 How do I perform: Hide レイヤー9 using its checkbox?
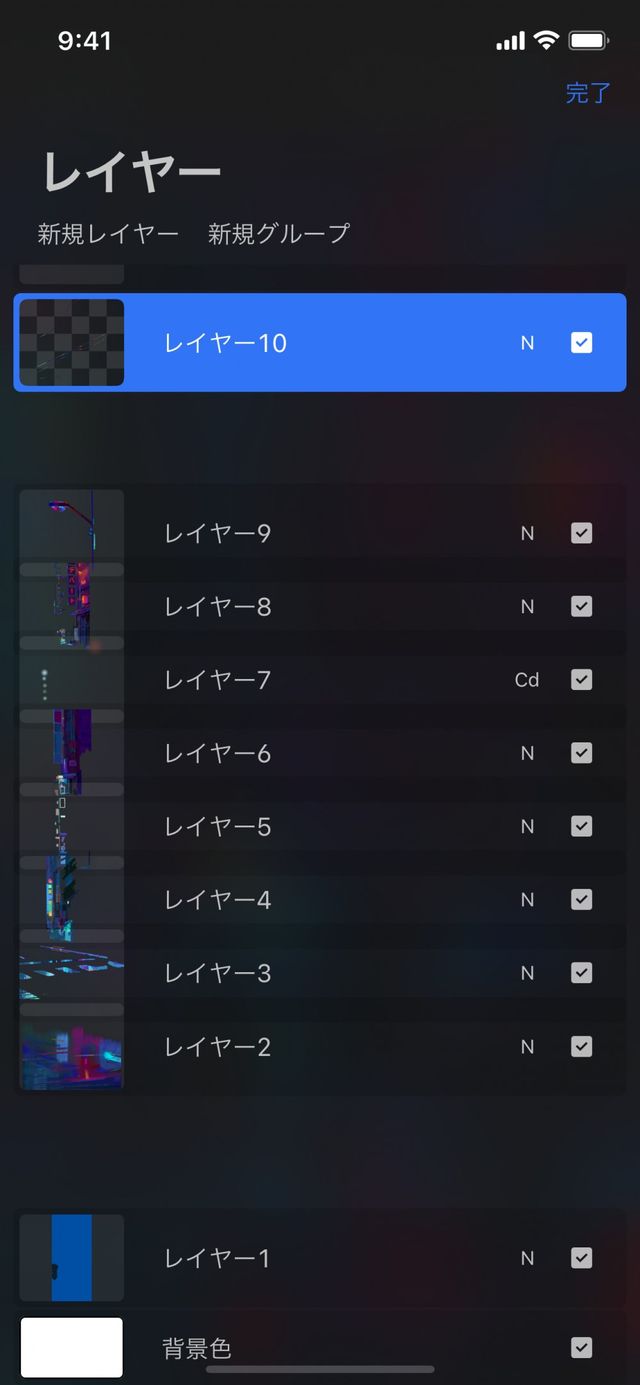pyautogui.click(x=581, y=533)
